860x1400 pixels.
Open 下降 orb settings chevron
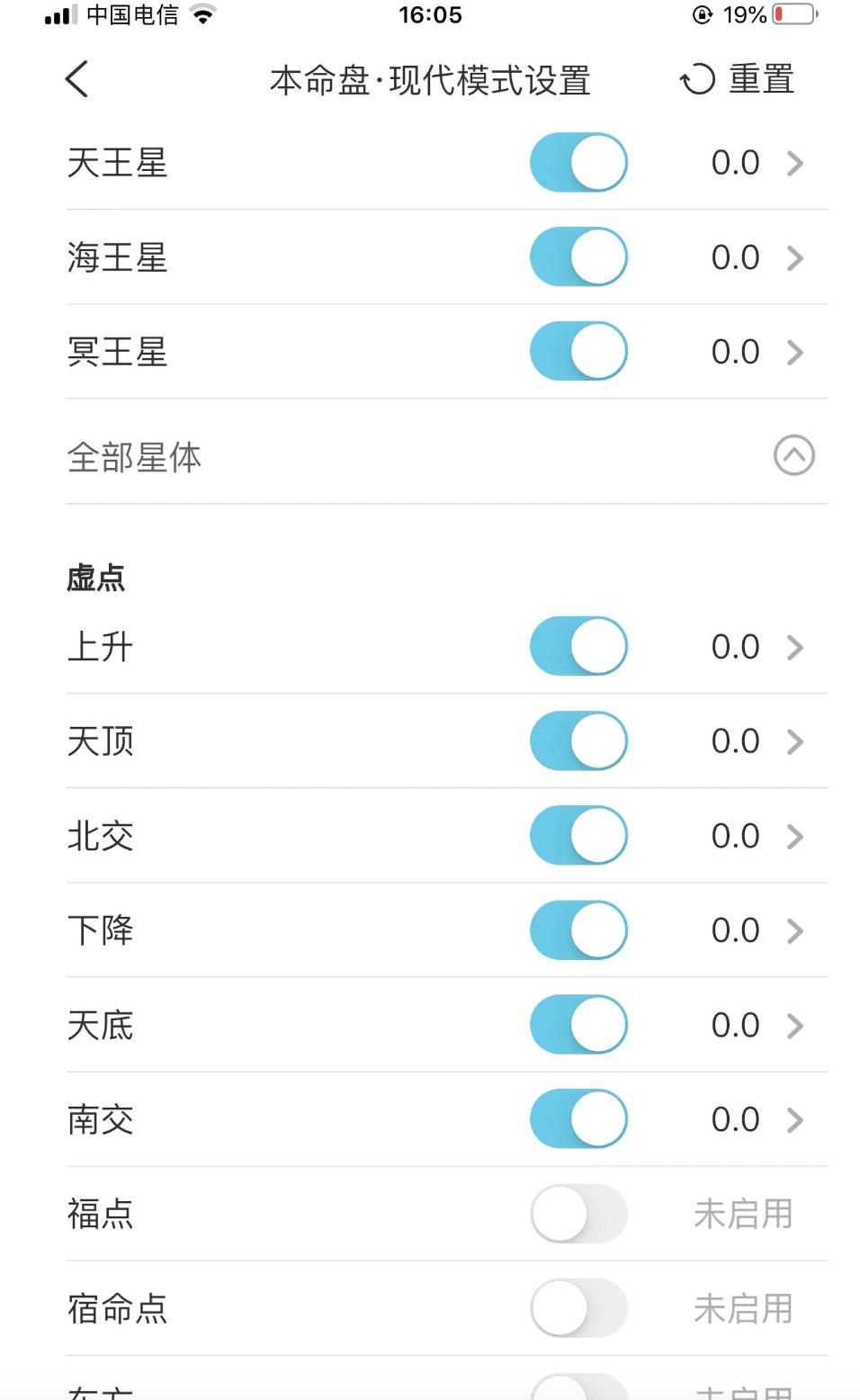point(795,929)
